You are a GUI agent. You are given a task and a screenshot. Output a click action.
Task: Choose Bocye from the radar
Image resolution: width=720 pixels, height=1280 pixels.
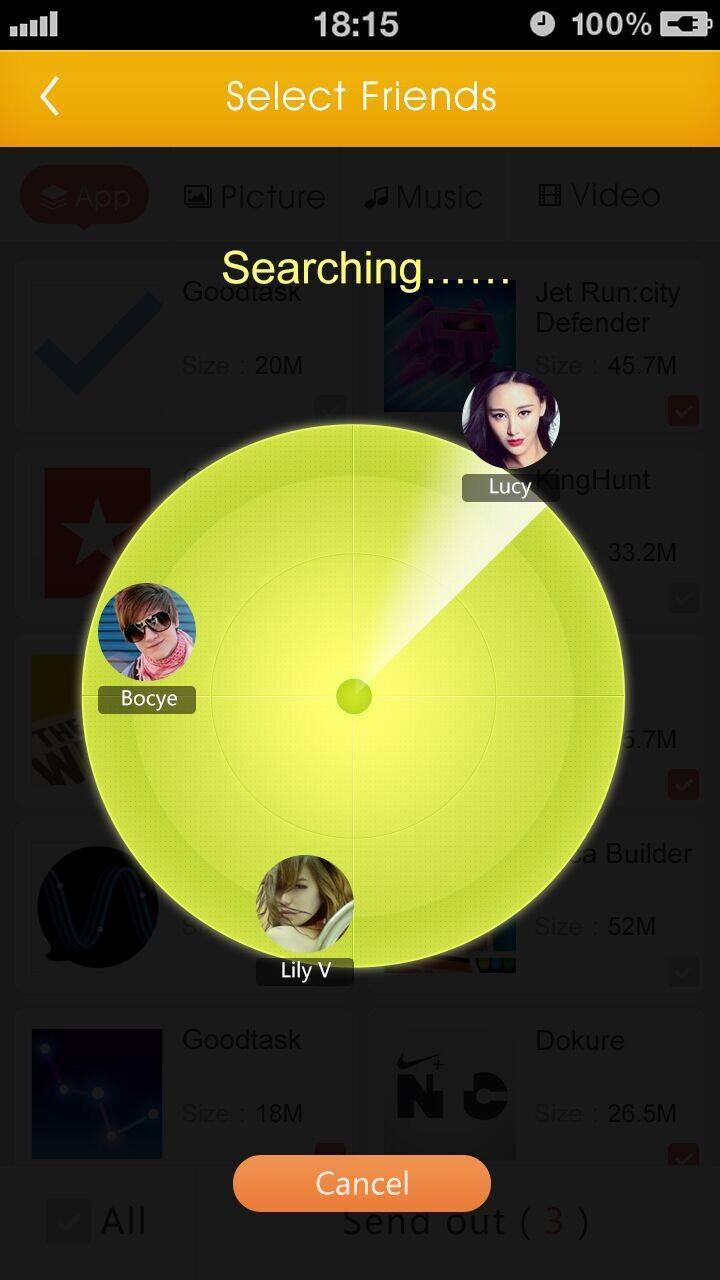[147, 633]
